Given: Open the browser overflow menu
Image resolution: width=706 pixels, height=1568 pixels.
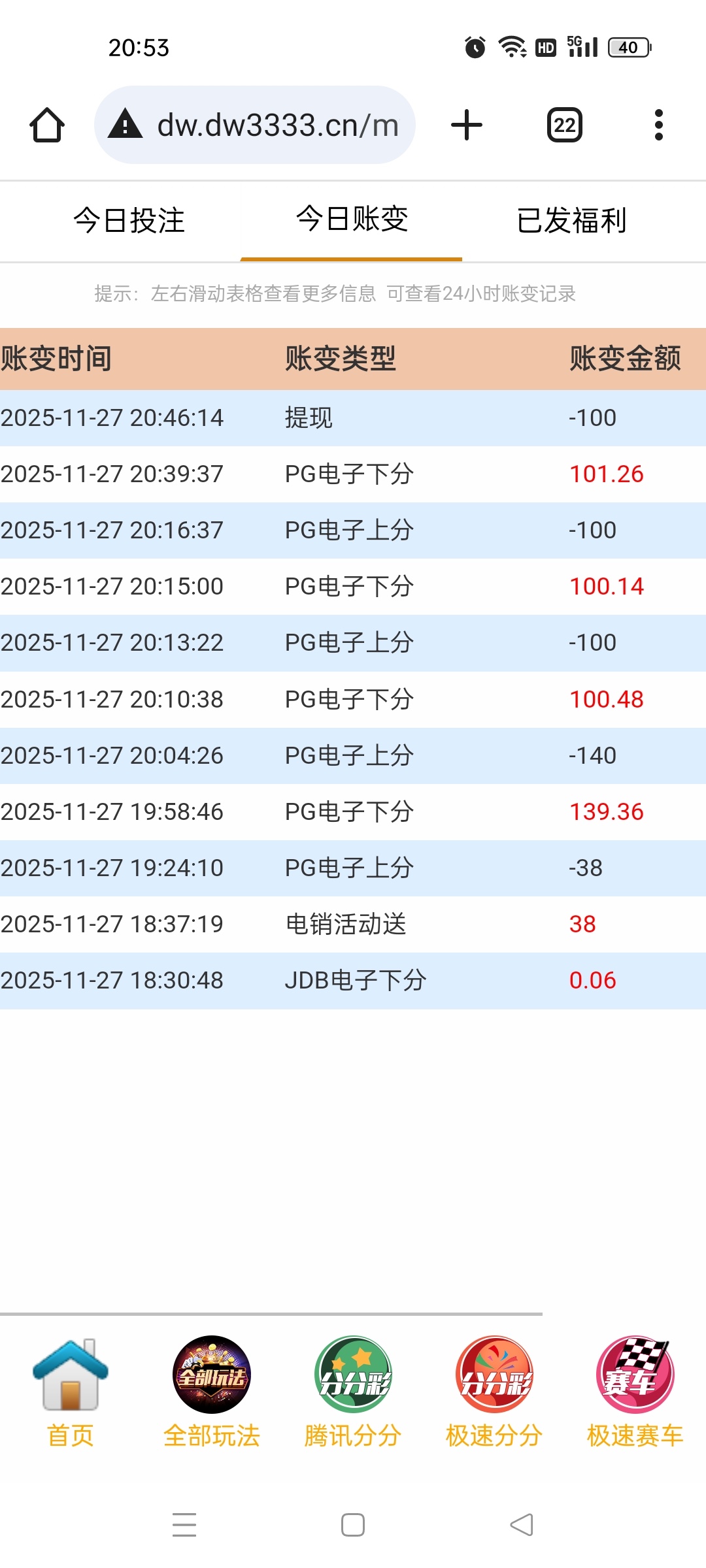Looking at the screenshot, I should point(658,125).
